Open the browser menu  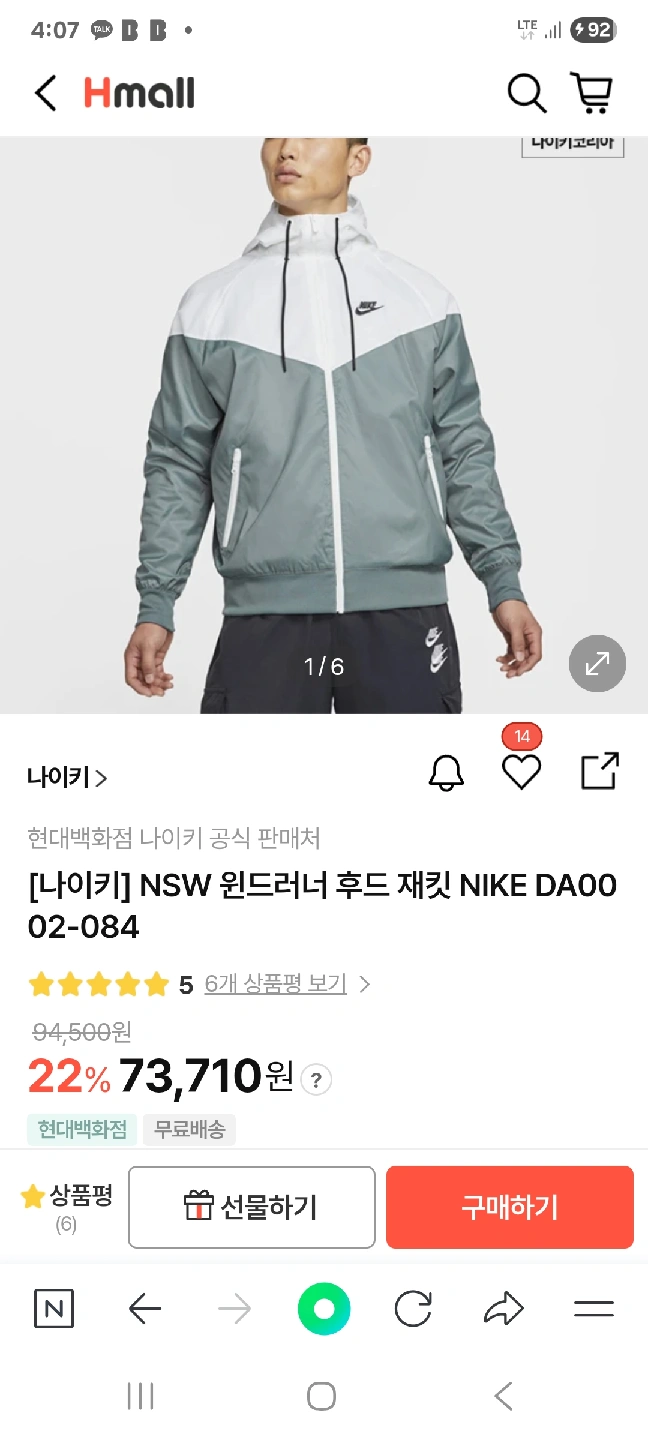(x=593, y=1308)
